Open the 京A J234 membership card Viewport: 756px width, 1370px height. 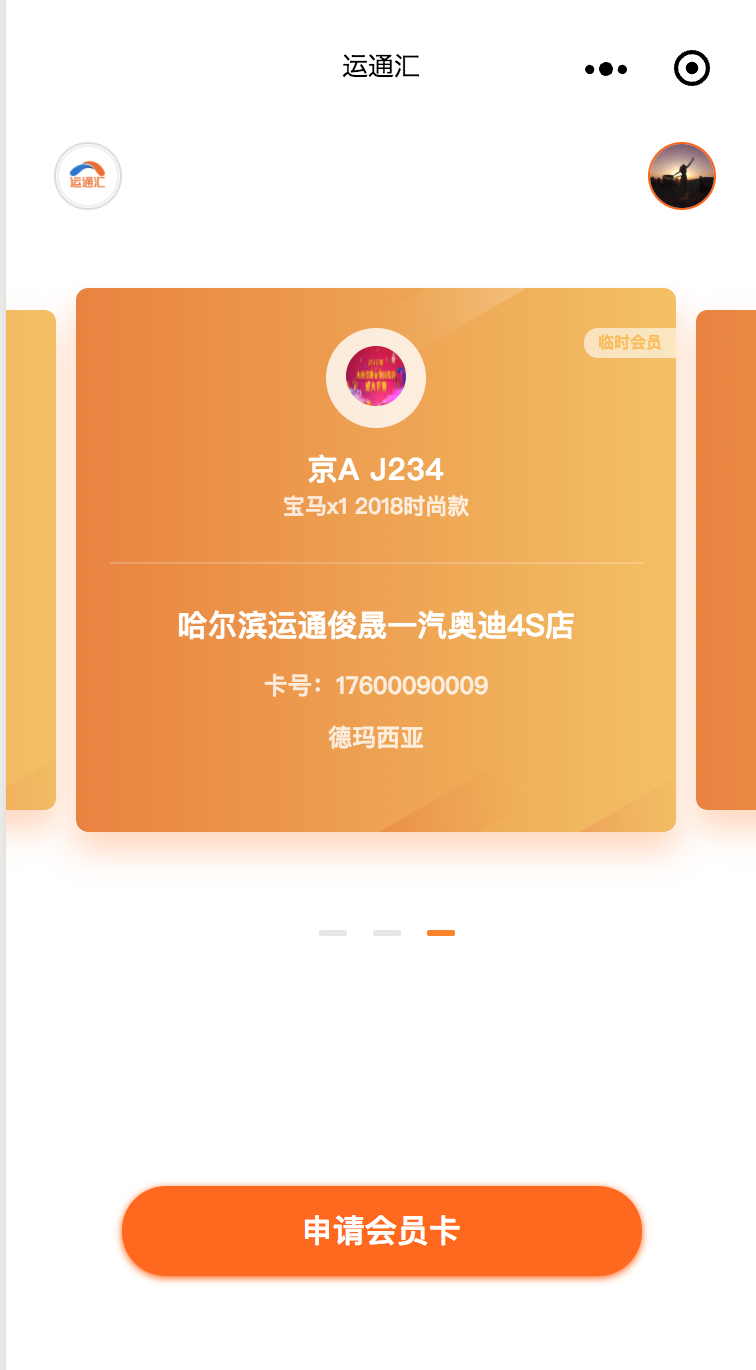[x=376, y=560]
